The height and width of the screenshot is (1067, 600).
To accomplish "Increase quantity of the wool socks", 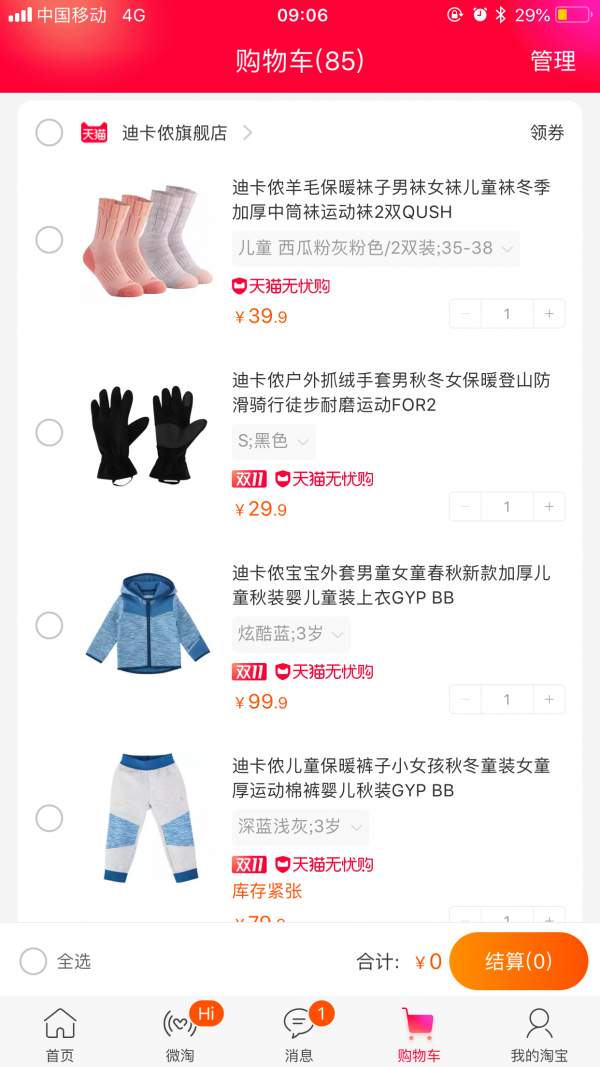I will pos(549,314).
